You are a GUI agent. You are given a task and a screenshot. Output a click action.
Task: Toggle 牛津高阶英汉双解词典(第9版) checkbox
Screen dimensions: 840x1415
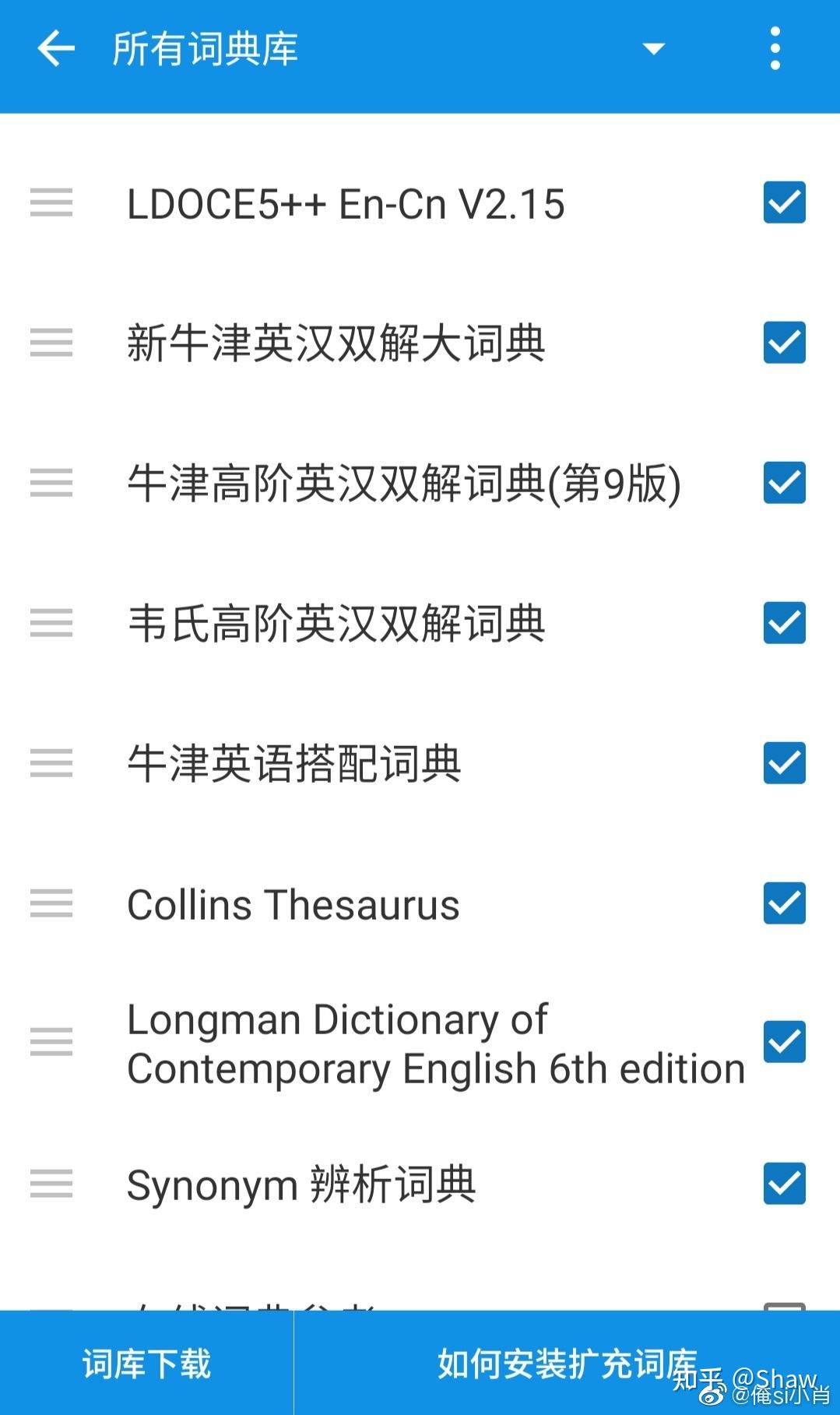784,483
